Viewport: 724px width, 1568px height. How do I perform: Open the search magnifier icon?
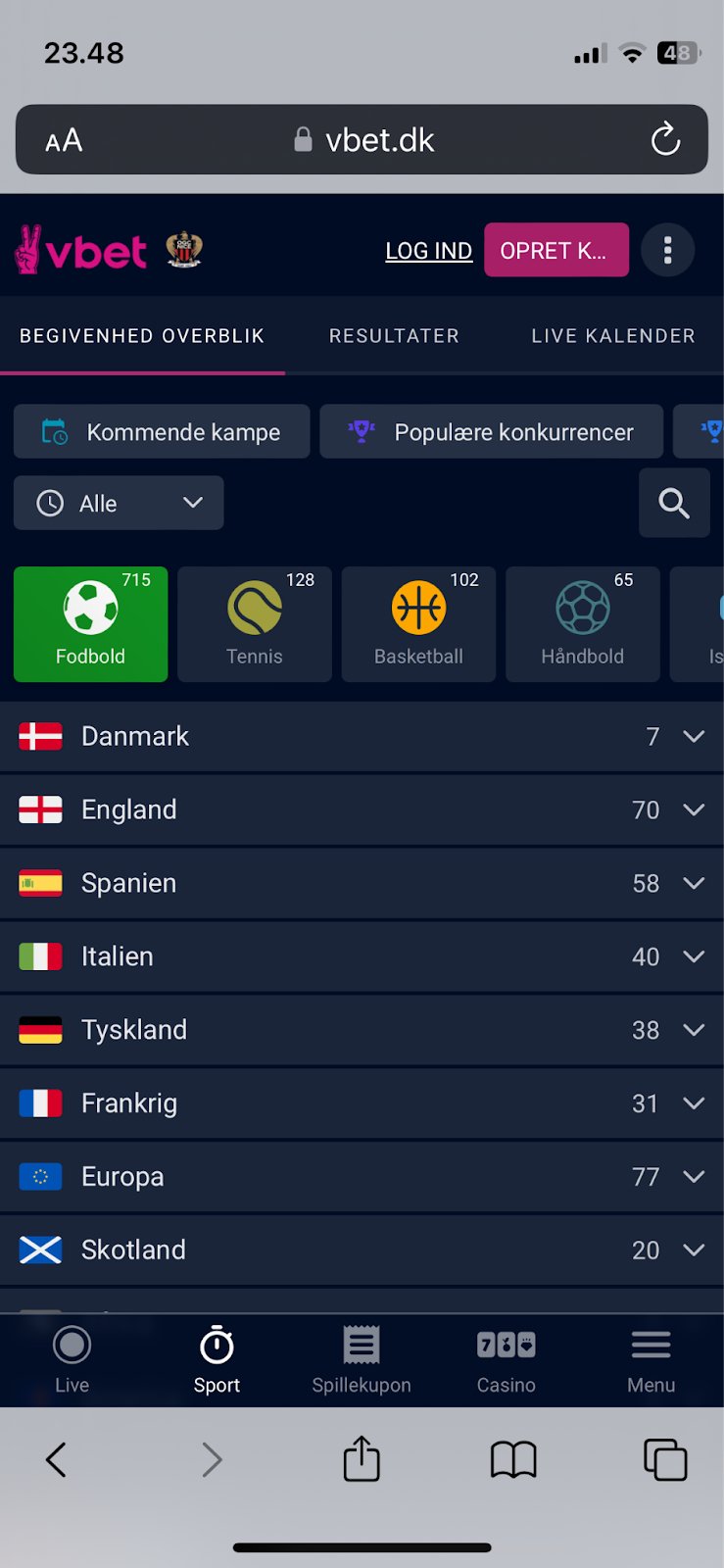[674, 503]
